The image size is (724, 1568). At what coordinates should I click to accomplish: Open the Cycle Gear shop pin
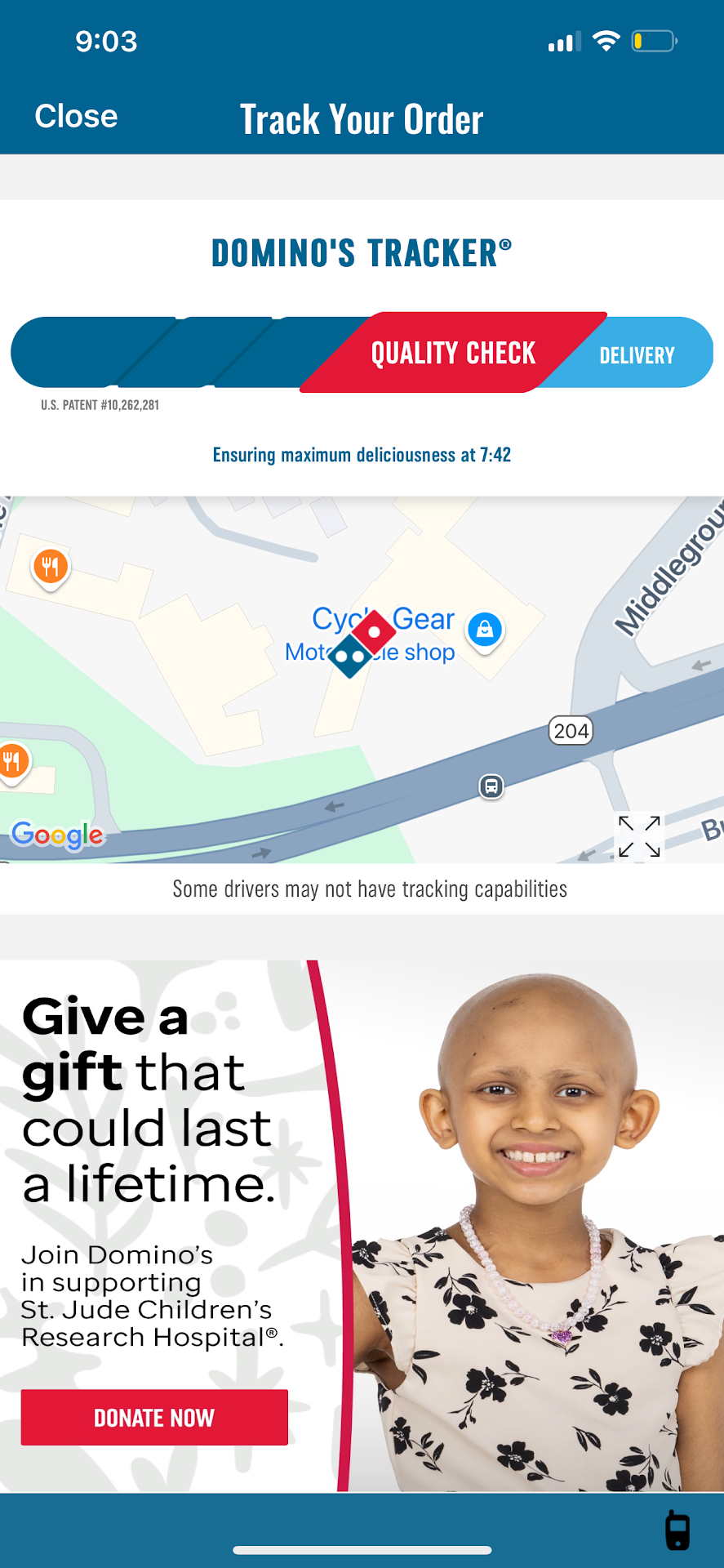click(x=485, y=630)
